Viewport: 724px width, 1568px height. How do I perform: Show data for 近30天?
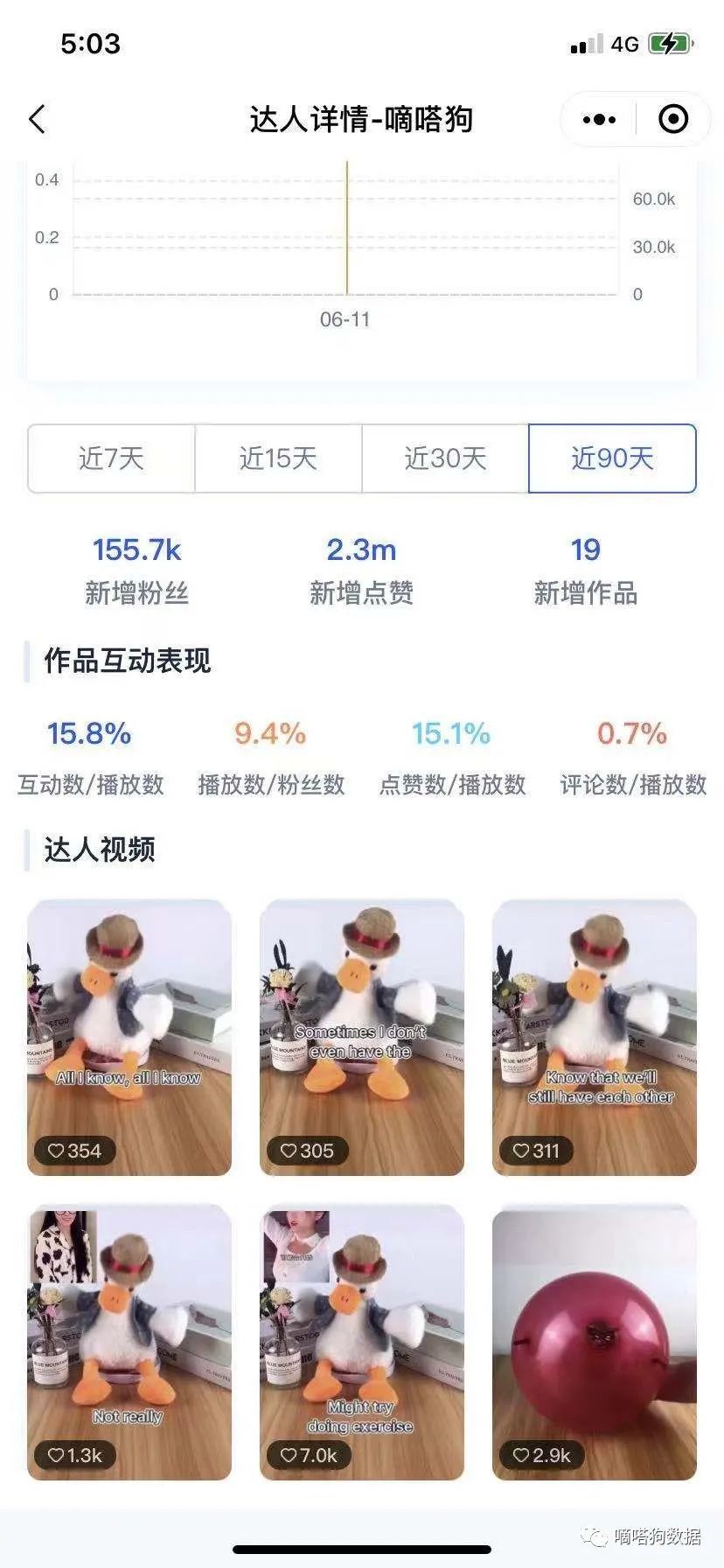445,458
